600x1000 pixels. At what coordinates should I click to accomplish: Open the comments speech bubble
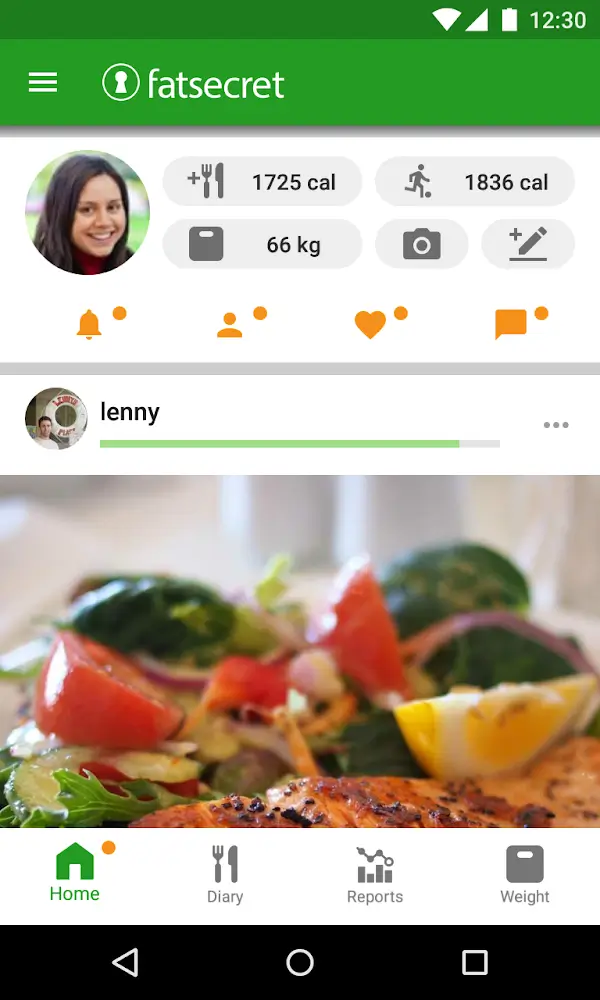point(511,324)
